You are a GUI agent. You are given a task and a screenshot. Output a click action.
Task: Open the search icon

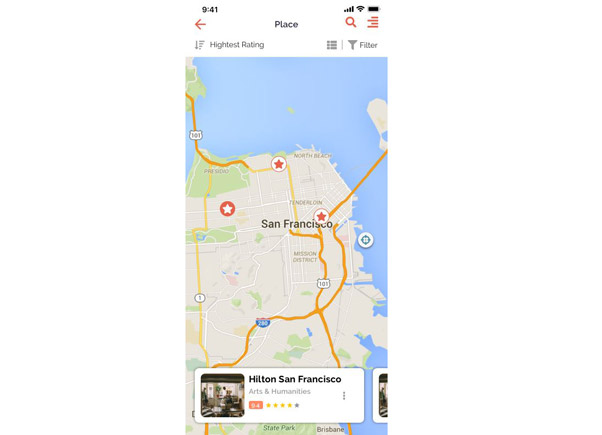(351, 22)
